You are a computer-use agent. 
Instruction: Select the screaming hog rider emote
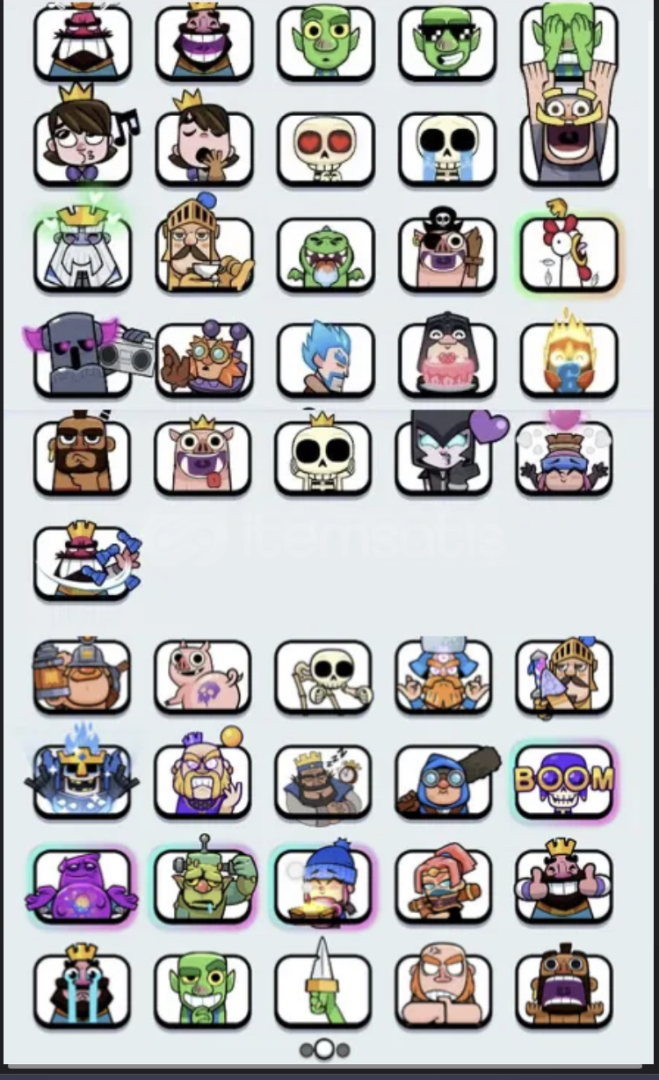[564, 986]
